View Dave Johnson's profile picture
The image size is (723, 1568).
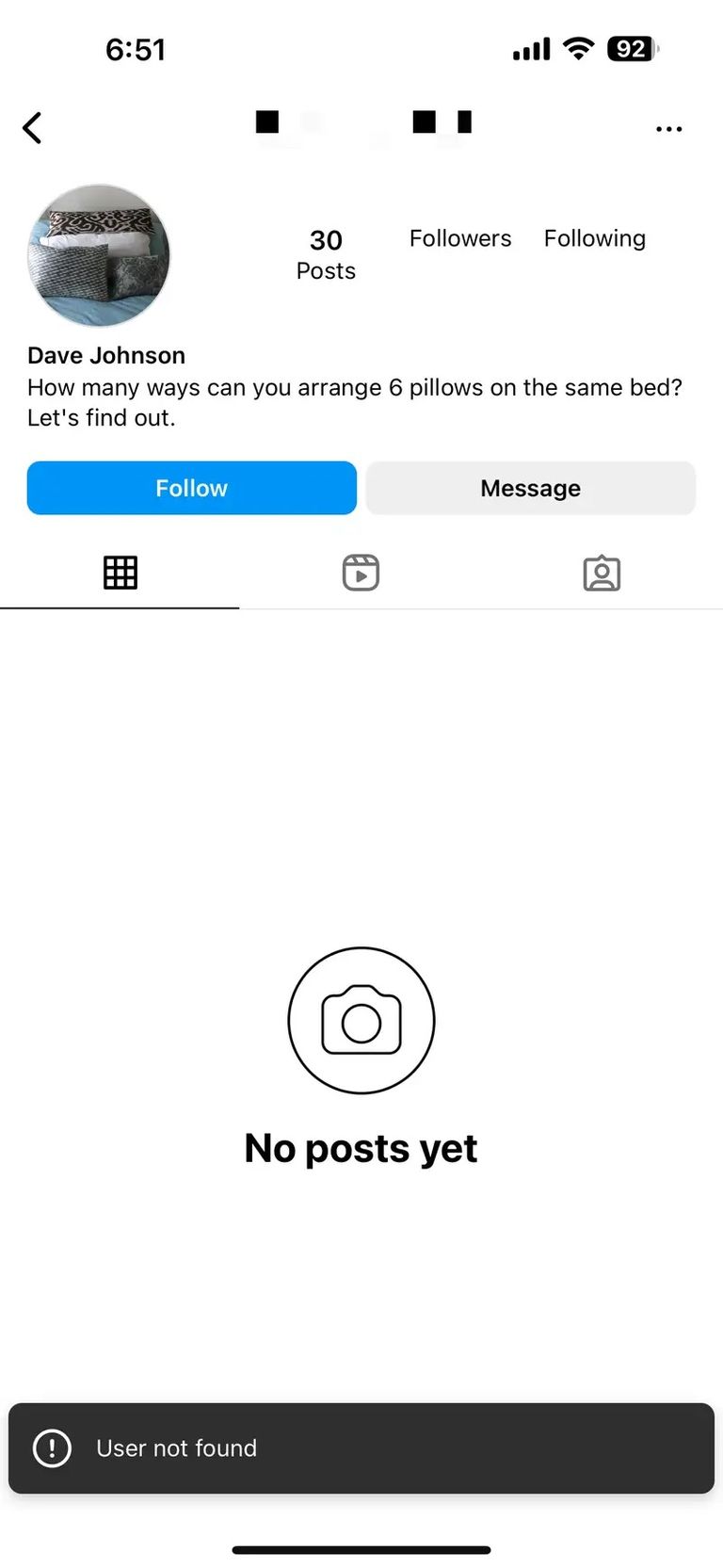click(x=99, y=255)
